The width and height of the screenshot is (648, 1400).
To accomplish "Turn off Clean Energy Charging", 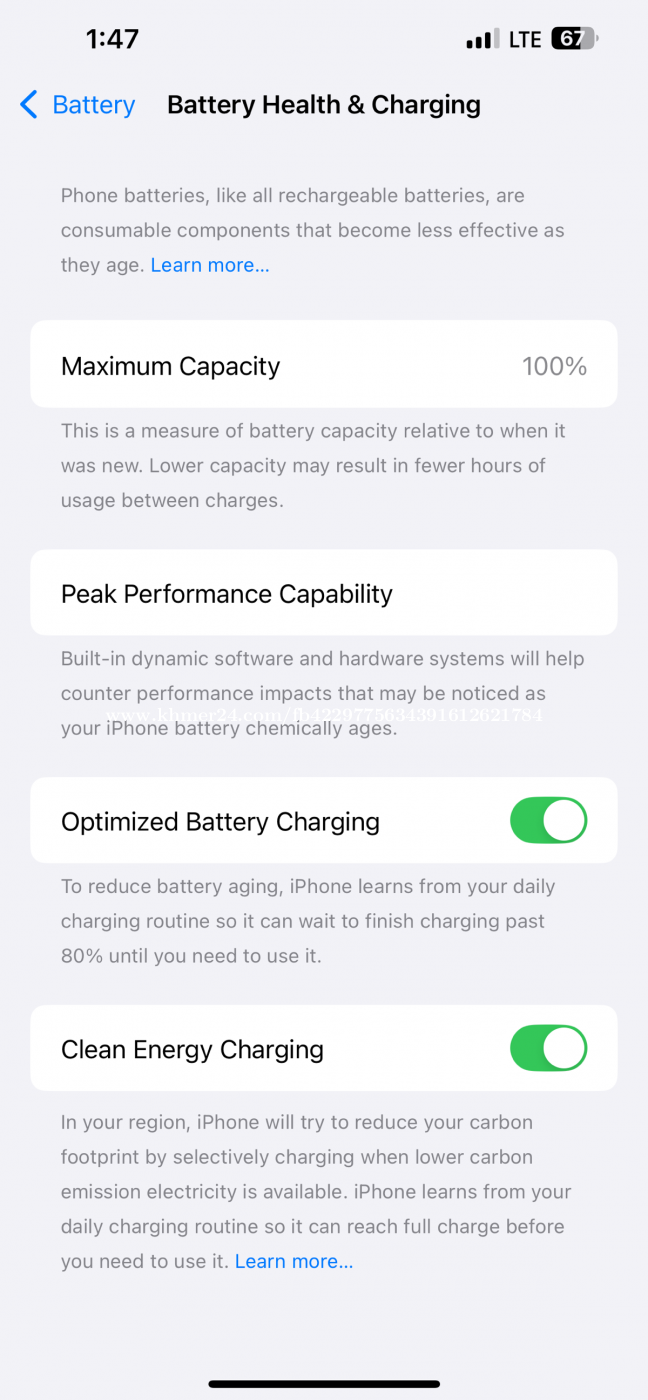I will point(548,1048).
